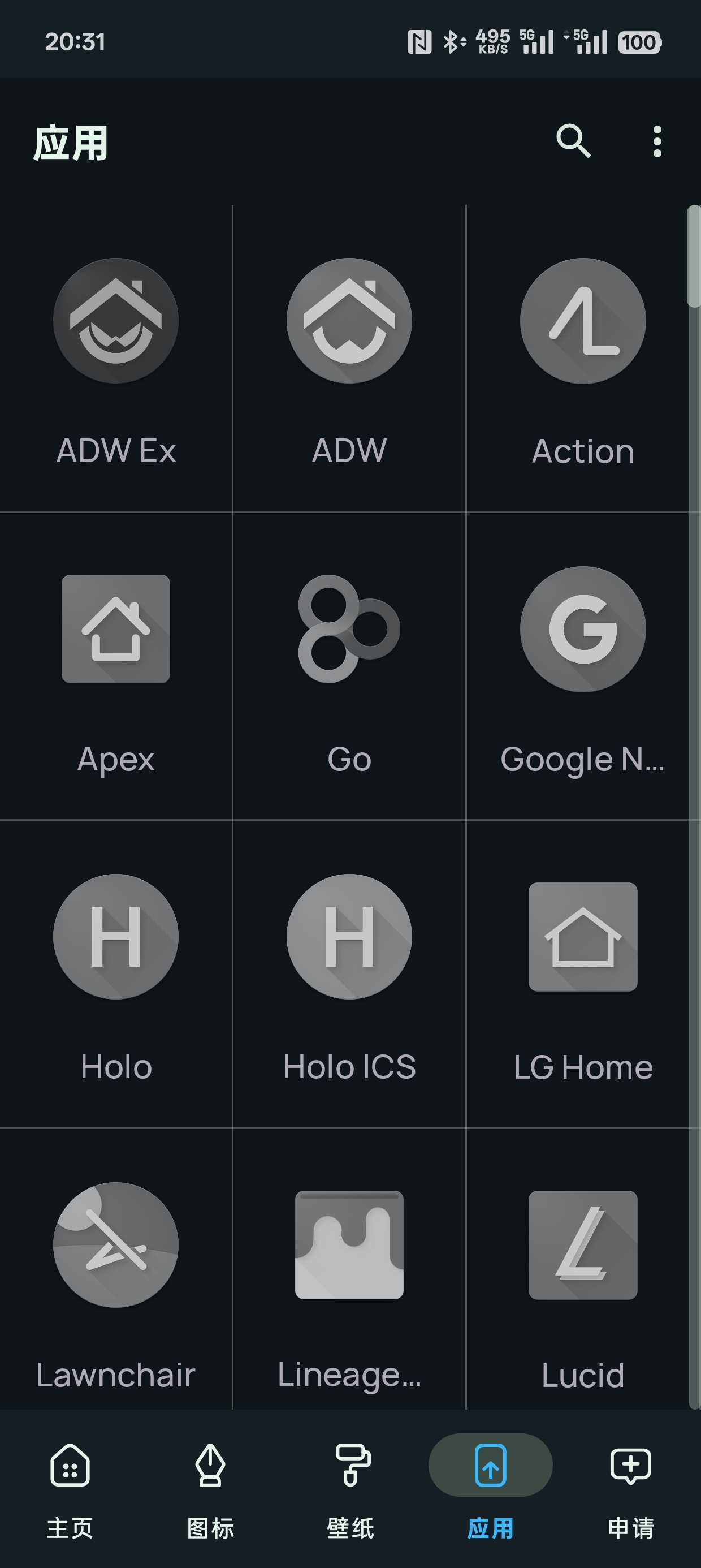
Task: Choose the Action launcher
Action: tap(583, 359)
